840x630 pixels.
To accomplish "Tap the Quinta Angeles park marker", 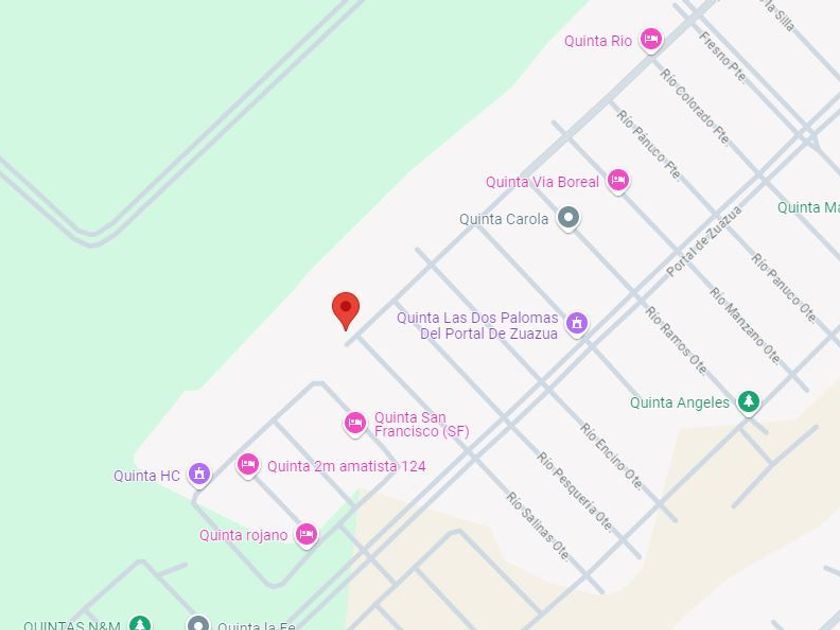I will (748, 401).
